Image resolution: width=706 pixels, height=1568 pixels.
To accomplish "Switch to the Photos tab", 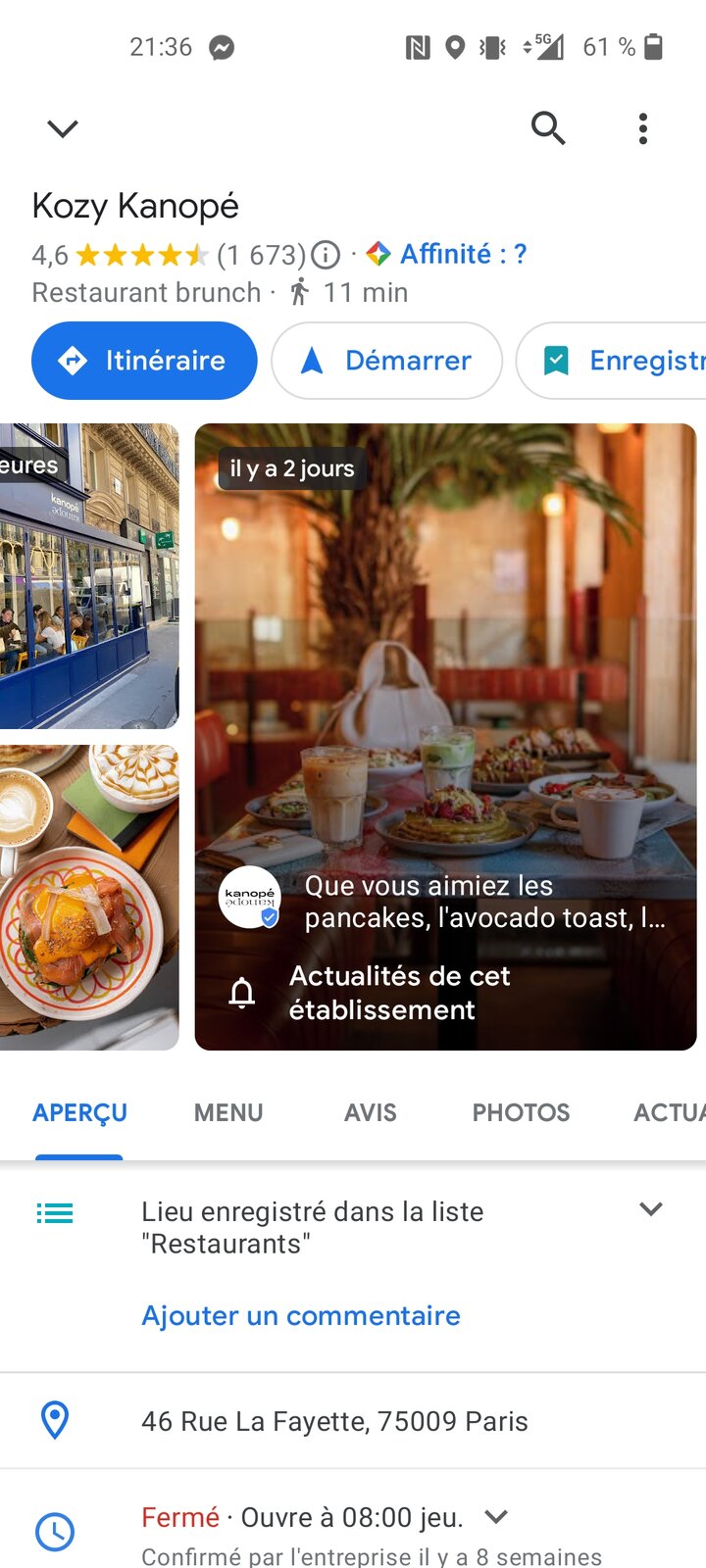I will tap(521, 1113).
